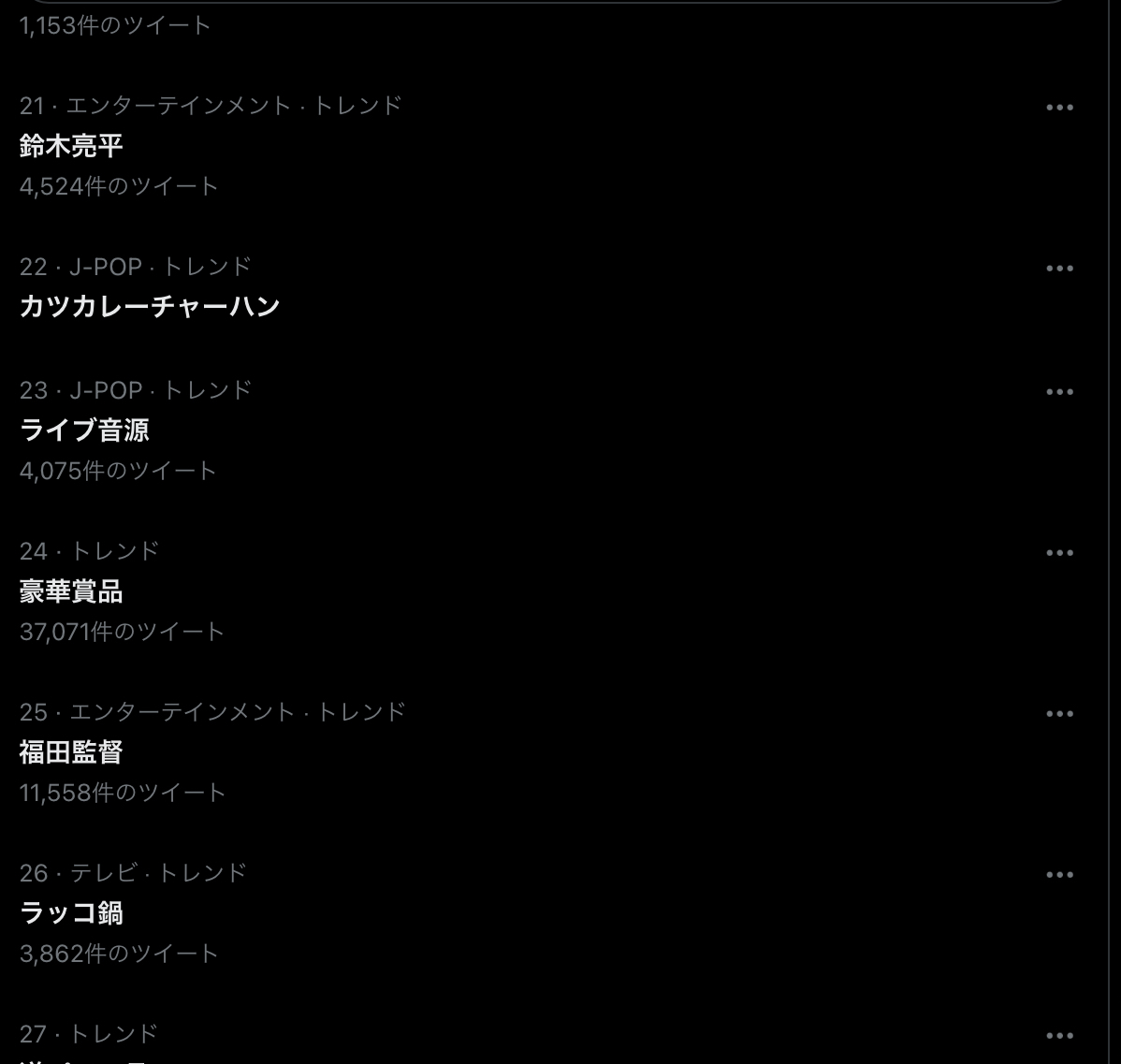Open more options for カツカレーチャーハン trend

click(1059, 269)
